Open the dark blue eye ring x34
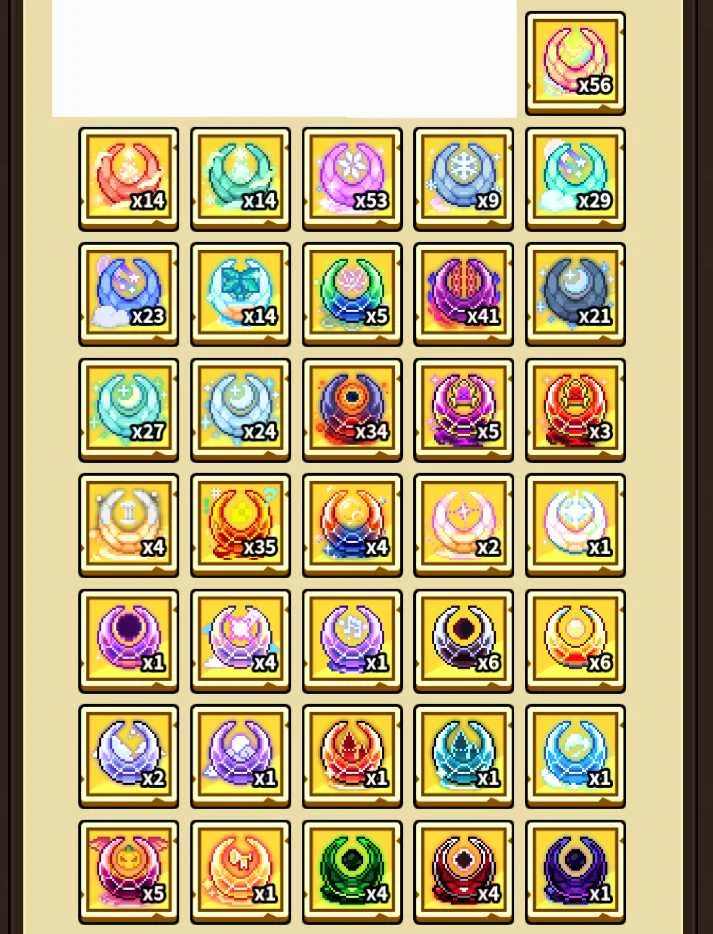Screen dimensions: 713x934 click(x=351, y=409)
